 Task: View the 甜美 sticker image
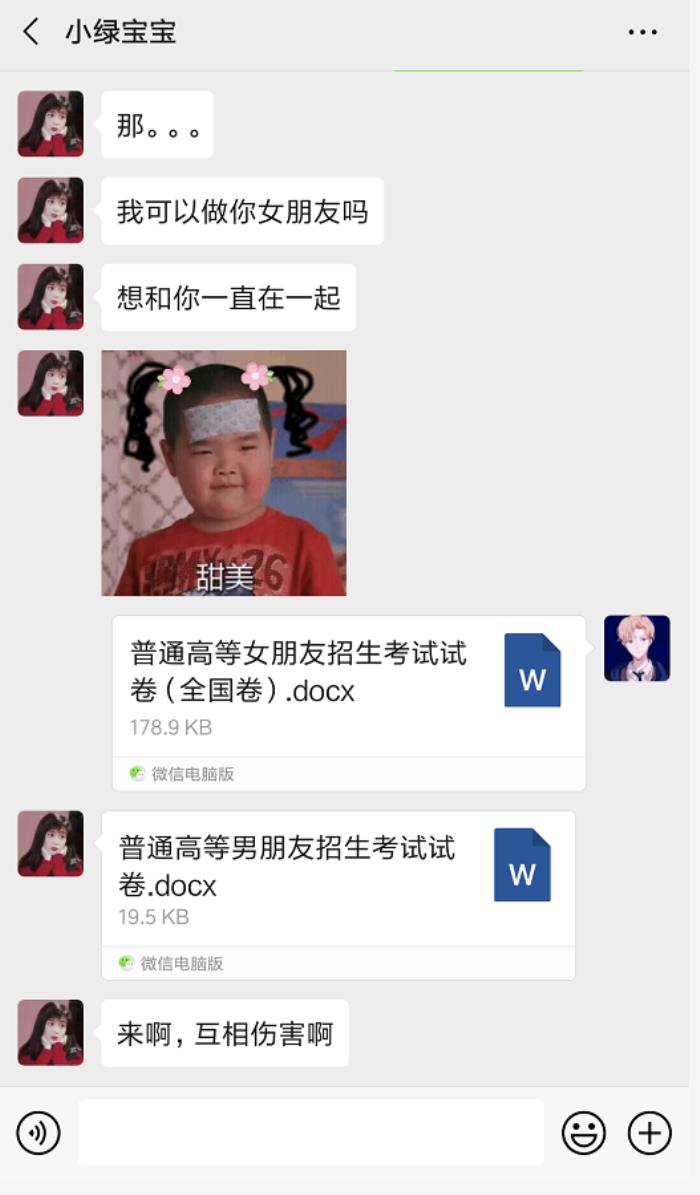[224, 473]
